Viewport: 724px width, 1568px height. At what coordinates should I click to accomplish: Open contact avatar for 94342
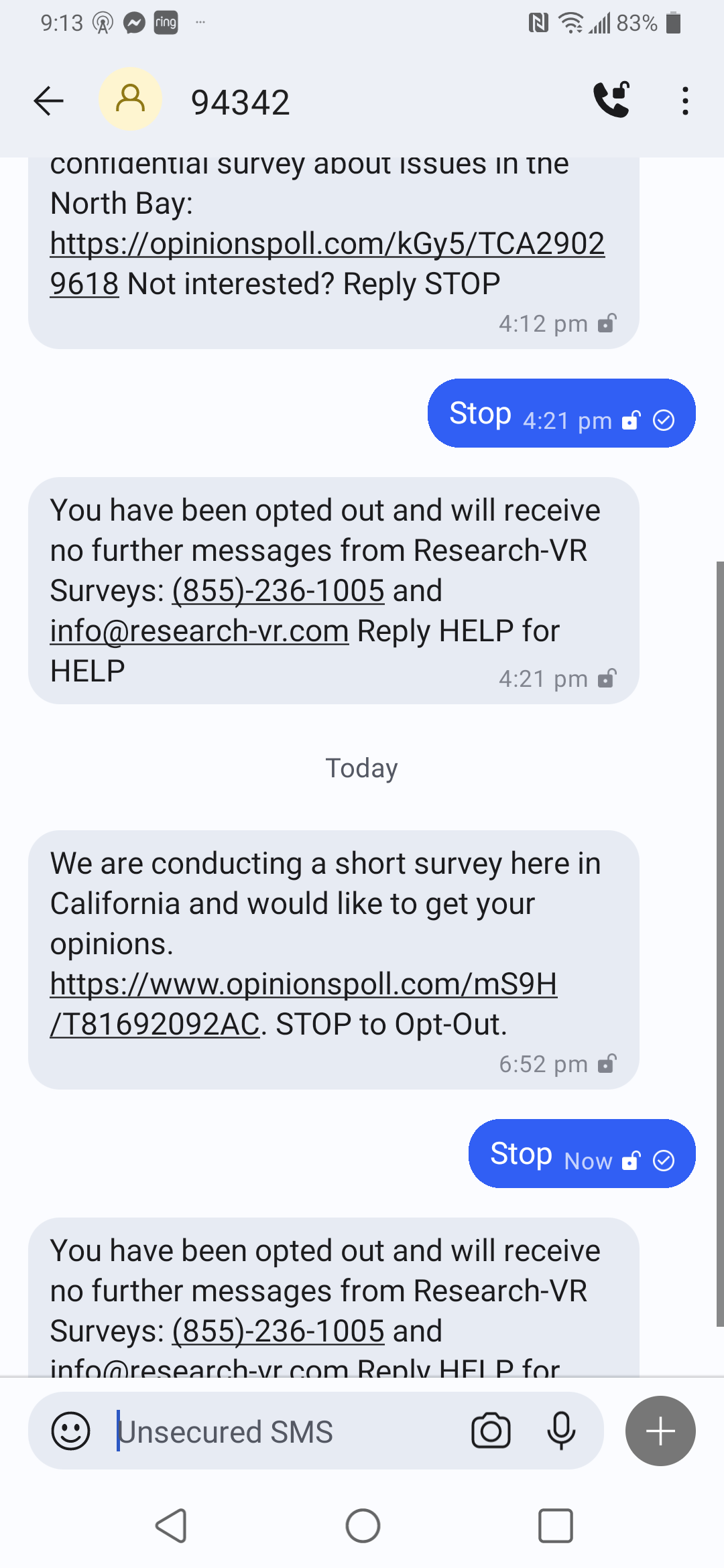131,100
